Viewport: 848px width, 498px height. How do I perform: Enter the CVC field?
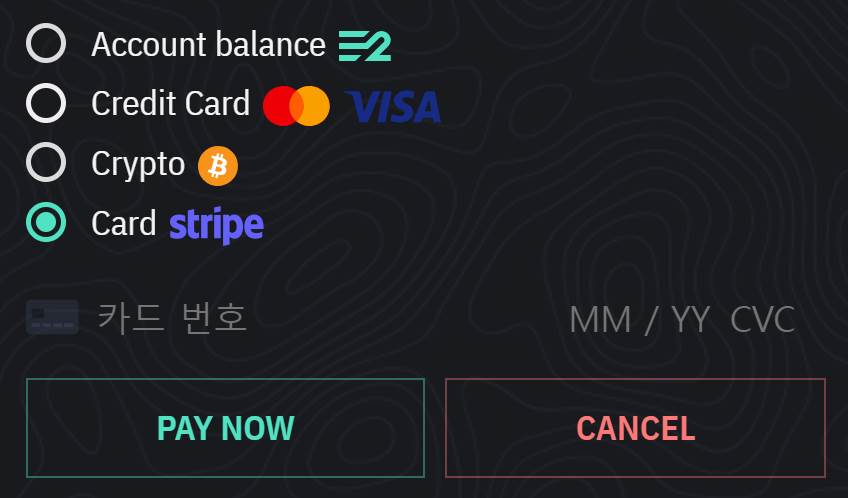[x=762, y=320]
